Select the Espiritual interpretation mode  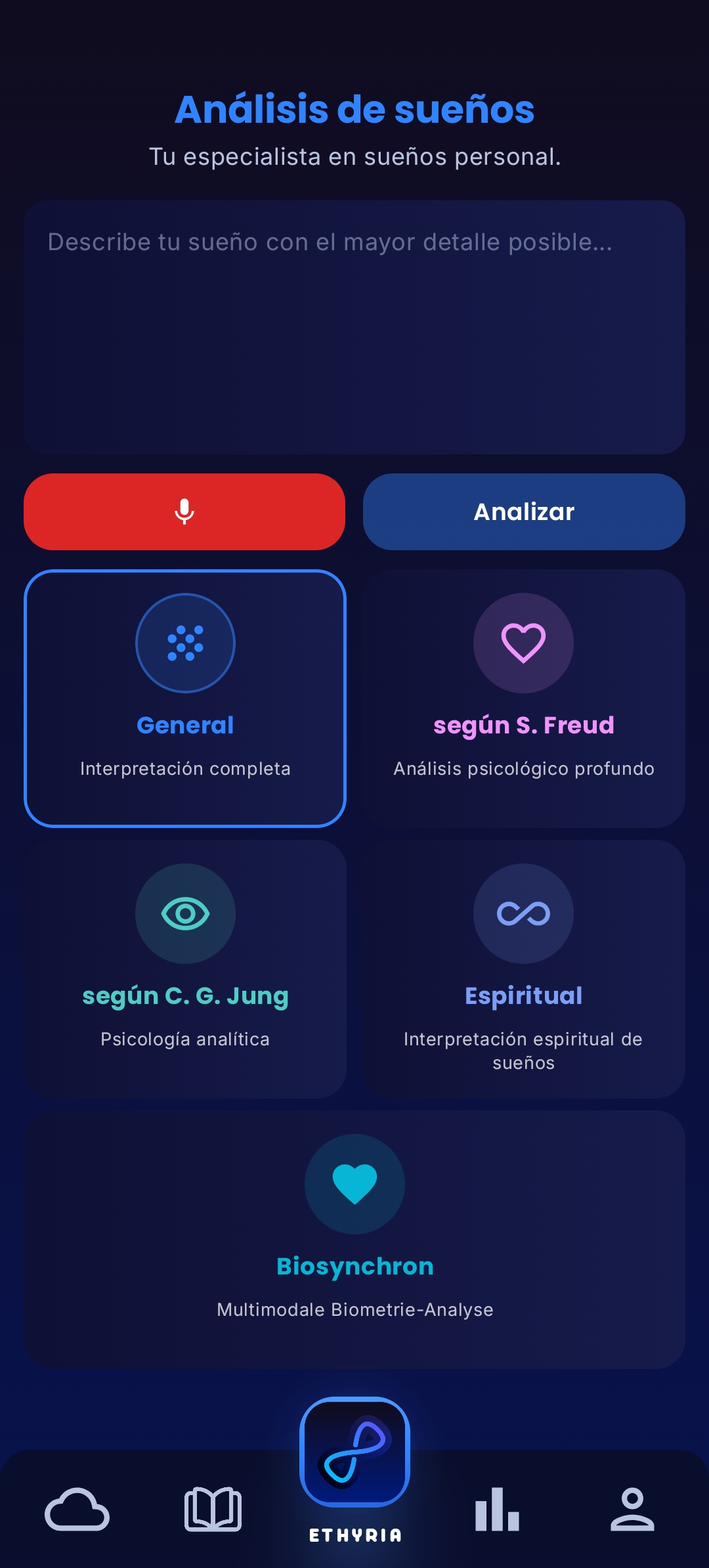(524, 972)
